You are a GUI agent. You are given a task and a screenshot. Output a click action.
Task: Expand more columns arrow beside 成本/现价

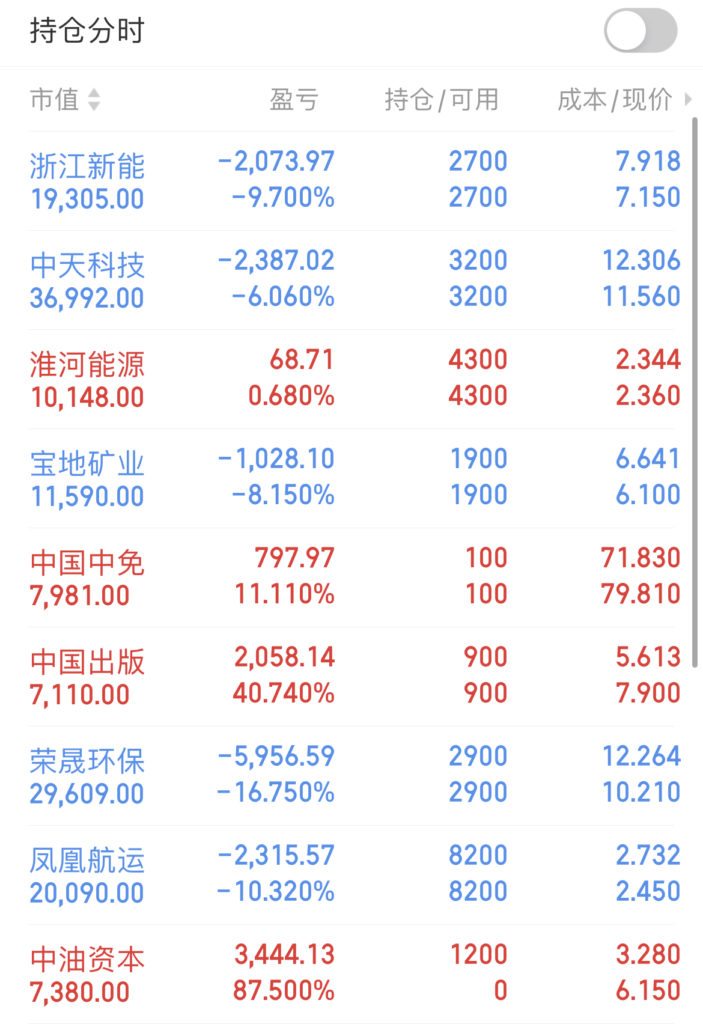688,99
